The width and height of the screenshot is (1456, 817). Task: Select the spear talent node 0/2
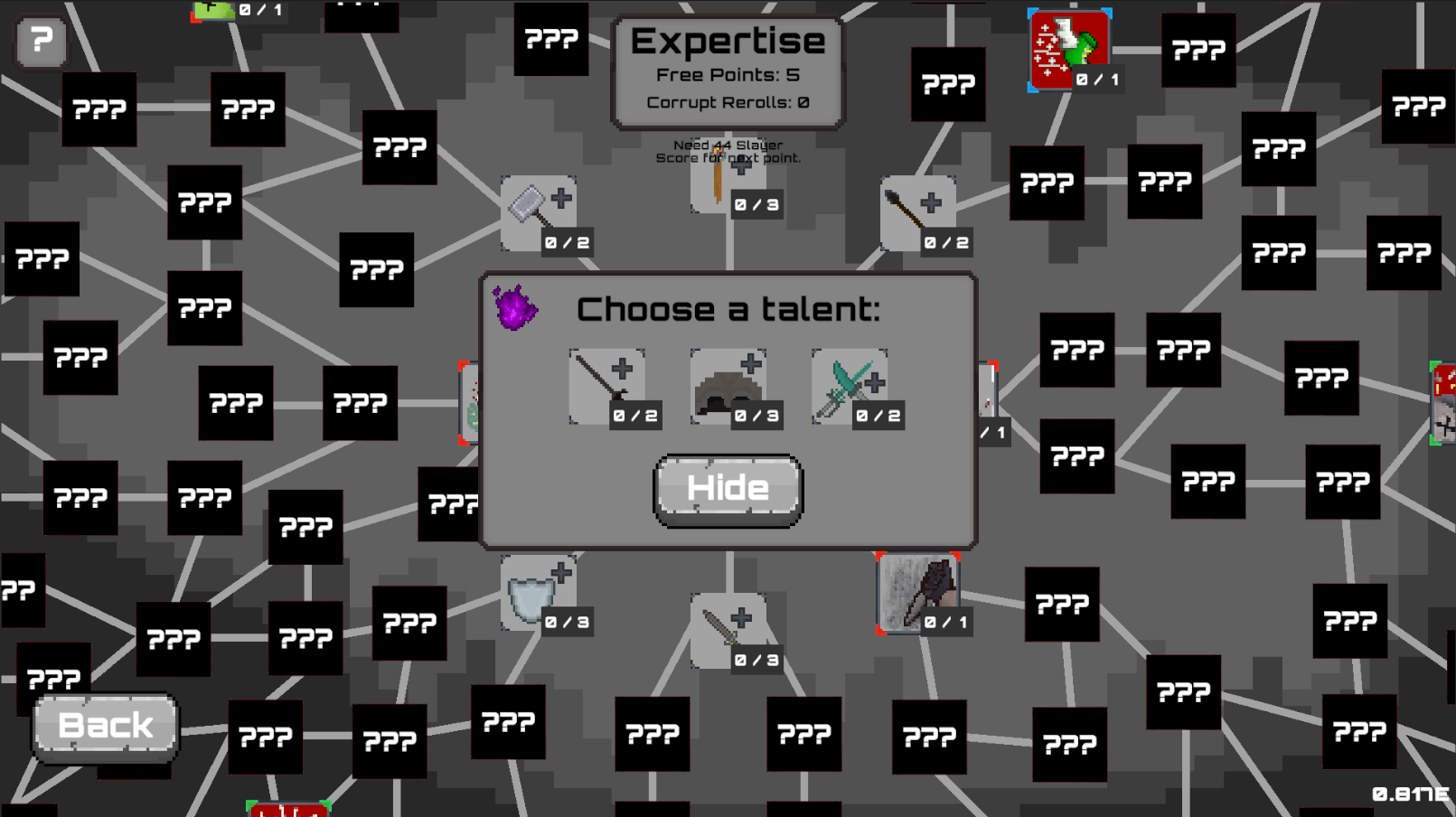(917, 213)
